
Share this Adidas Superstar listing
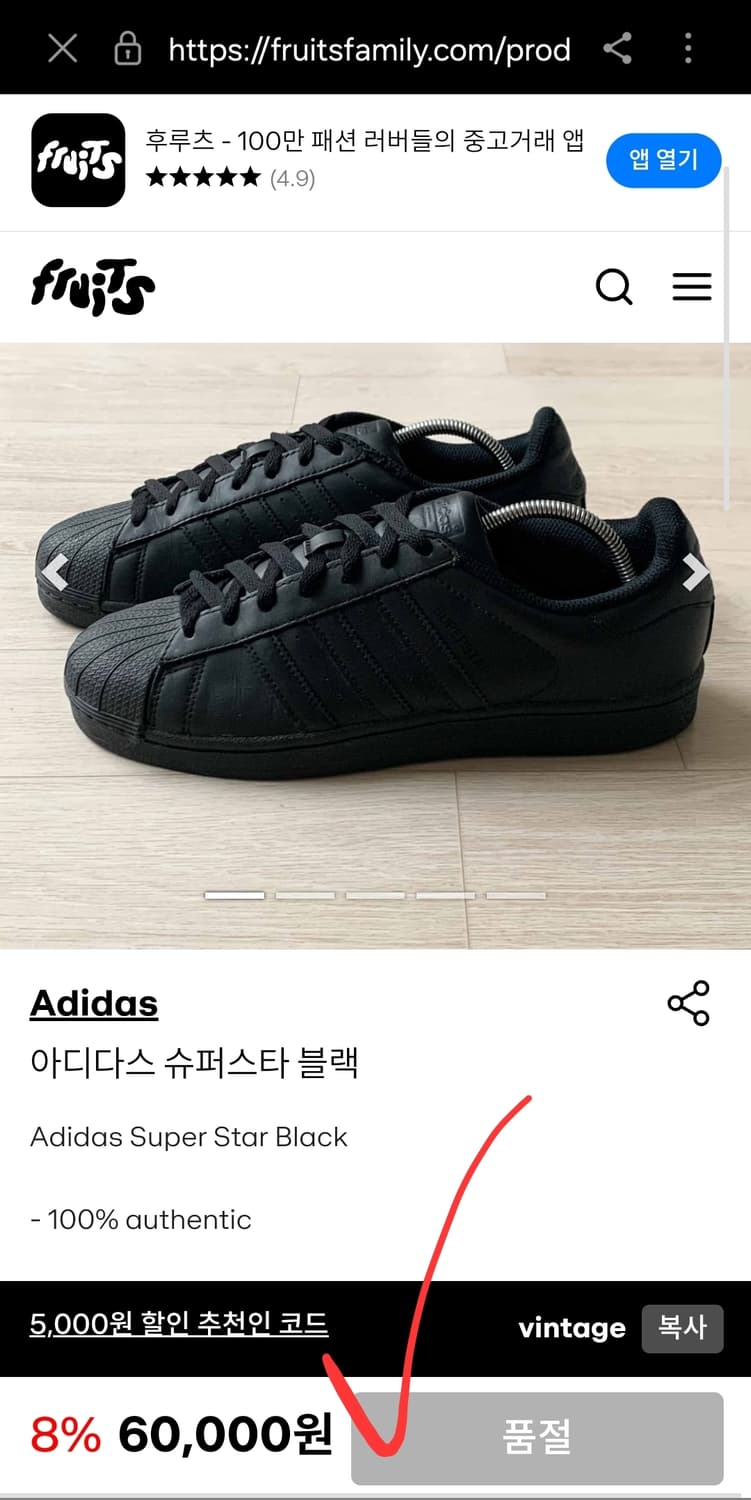point(688,1003)
